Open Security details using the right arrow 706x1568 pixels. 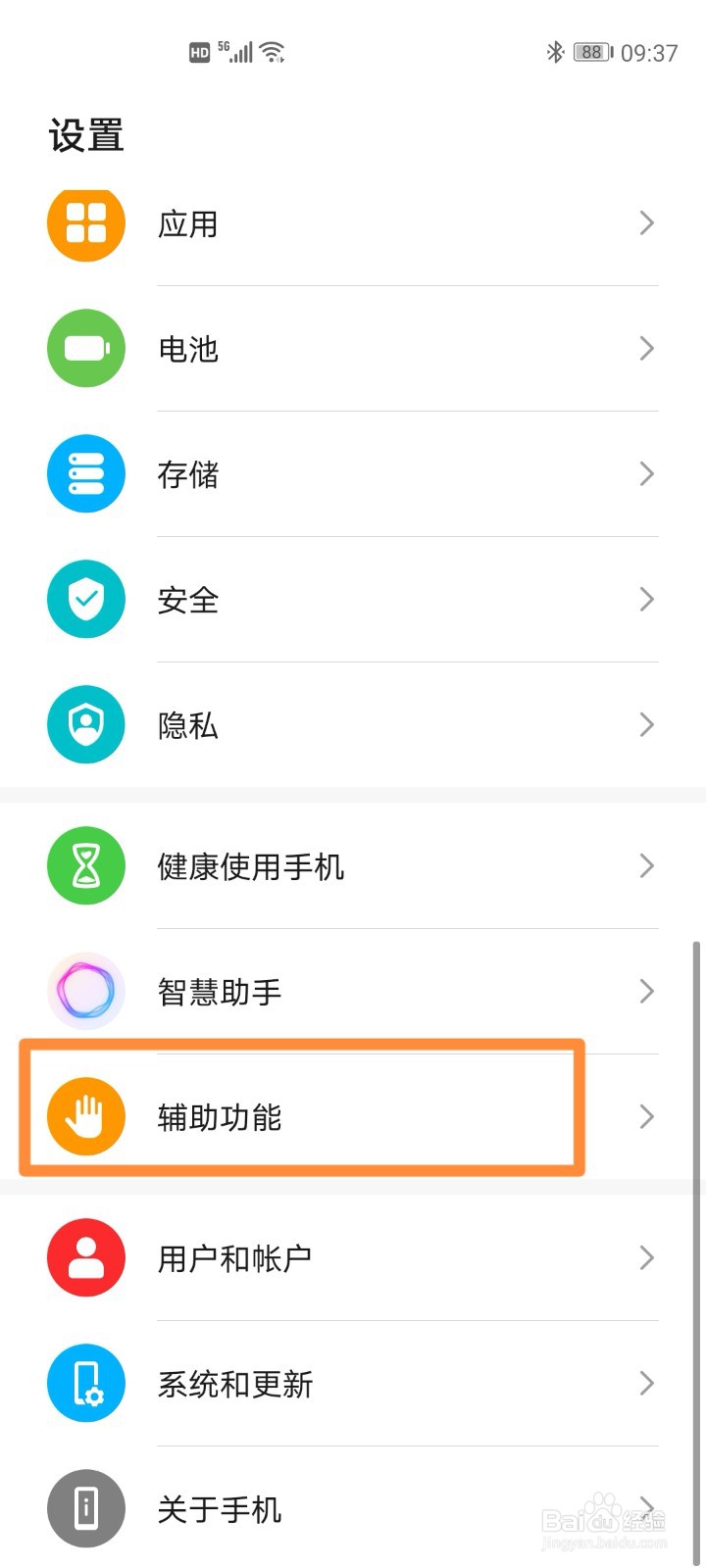646,599
